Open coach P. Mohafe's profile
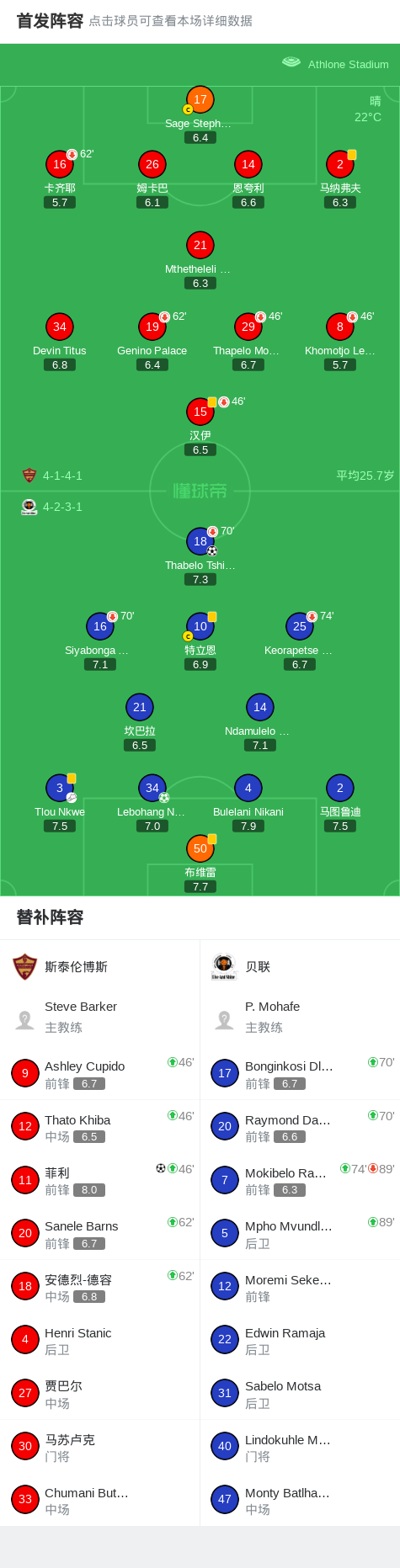Viewport: 400px width, 1568px height. (x=300, y=1017)
